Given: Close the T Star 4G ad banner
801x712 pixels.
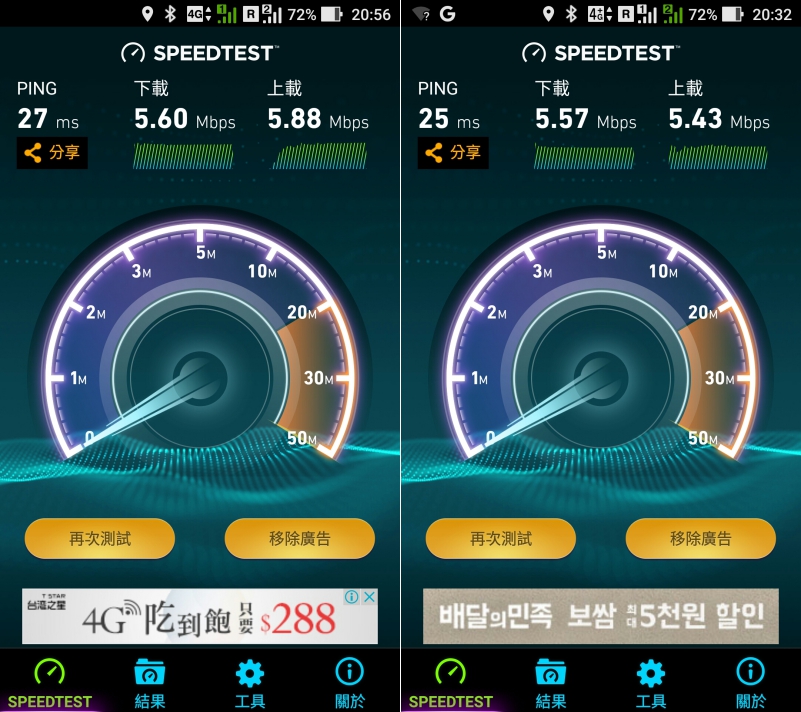Looking at the screenshot, I should pos(368,597).
